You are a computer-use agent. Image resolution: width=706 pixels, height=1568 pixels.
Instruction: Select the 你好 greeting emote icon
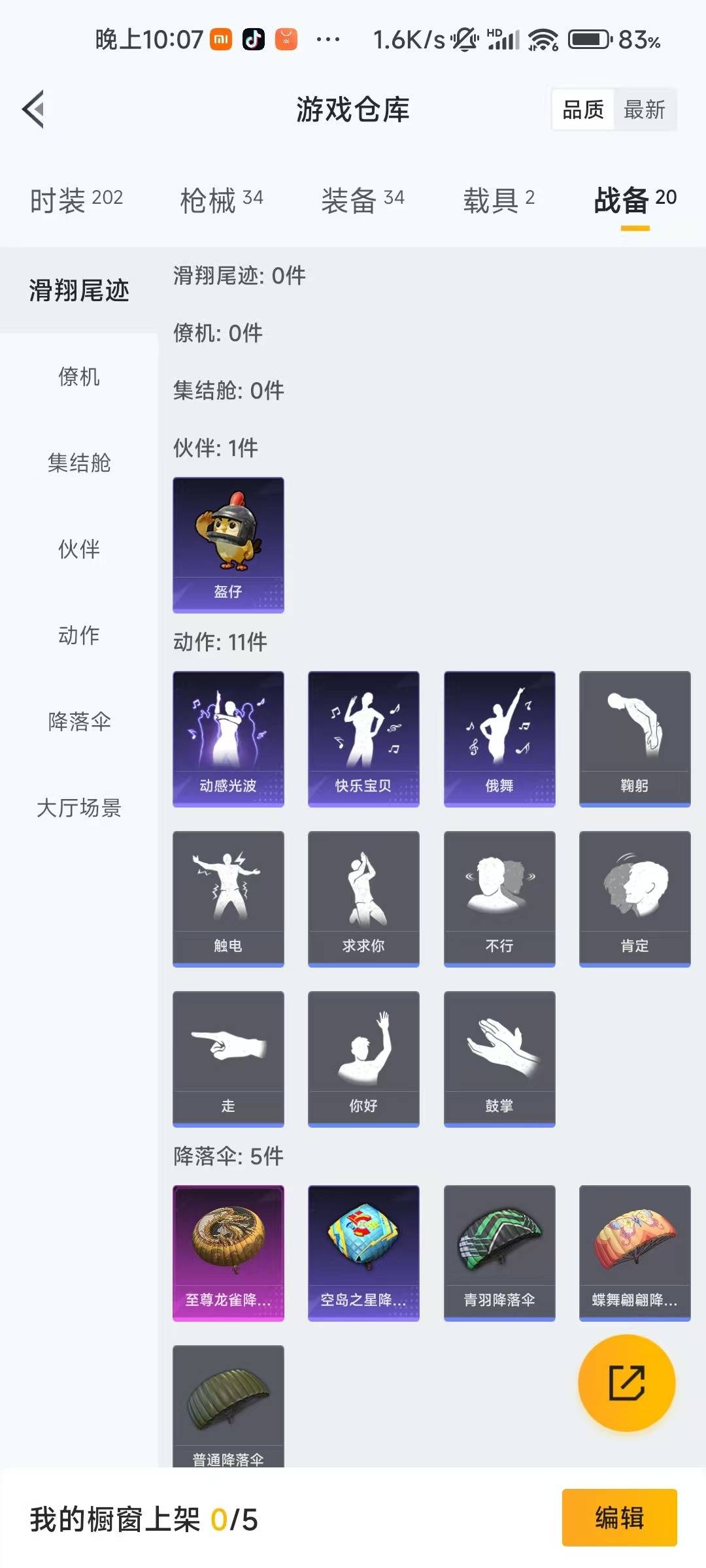click(363, 1058)
